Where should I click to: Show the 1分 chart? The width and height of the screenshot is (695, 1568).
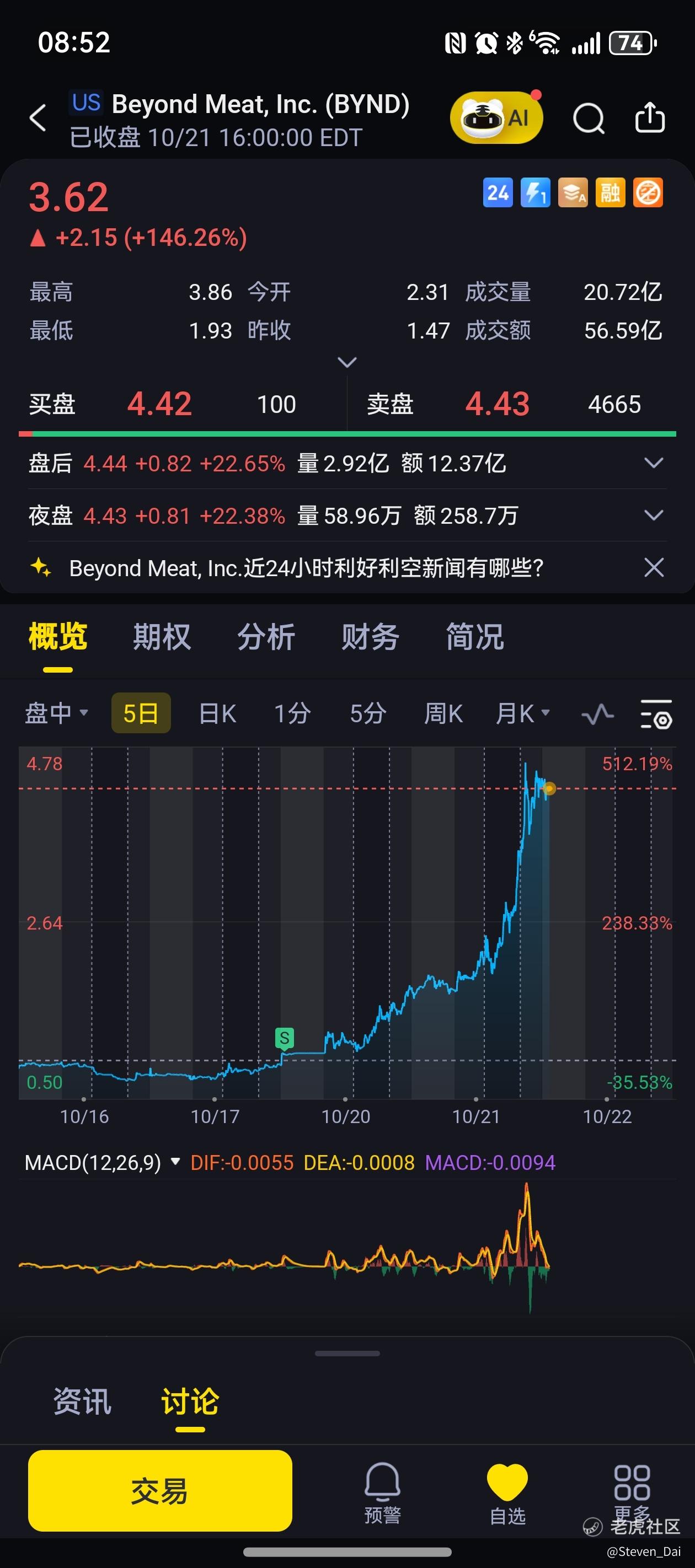292,713
